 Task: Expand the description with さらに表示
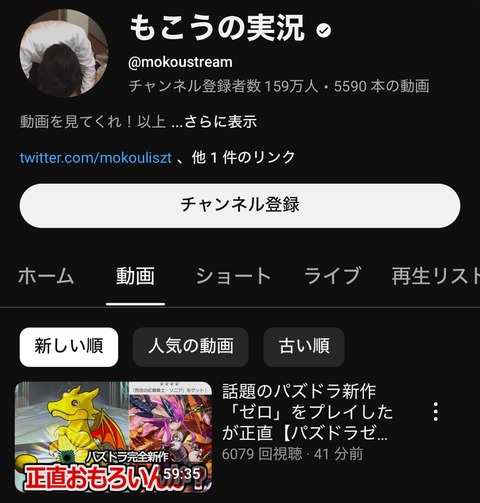[220, 122]
